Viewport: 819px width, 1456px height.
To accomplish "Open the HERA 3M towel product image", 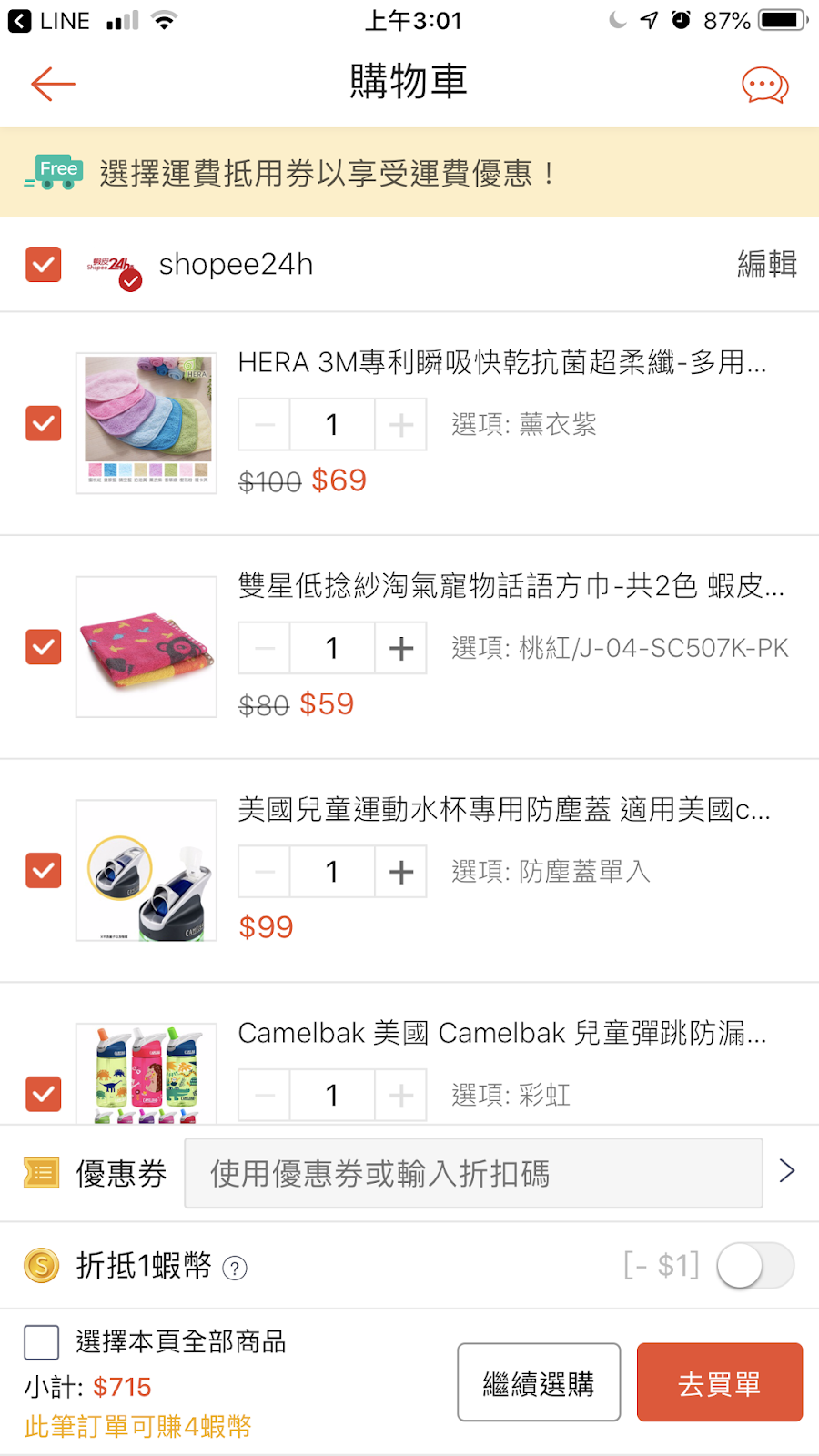I will click(147, 423).
